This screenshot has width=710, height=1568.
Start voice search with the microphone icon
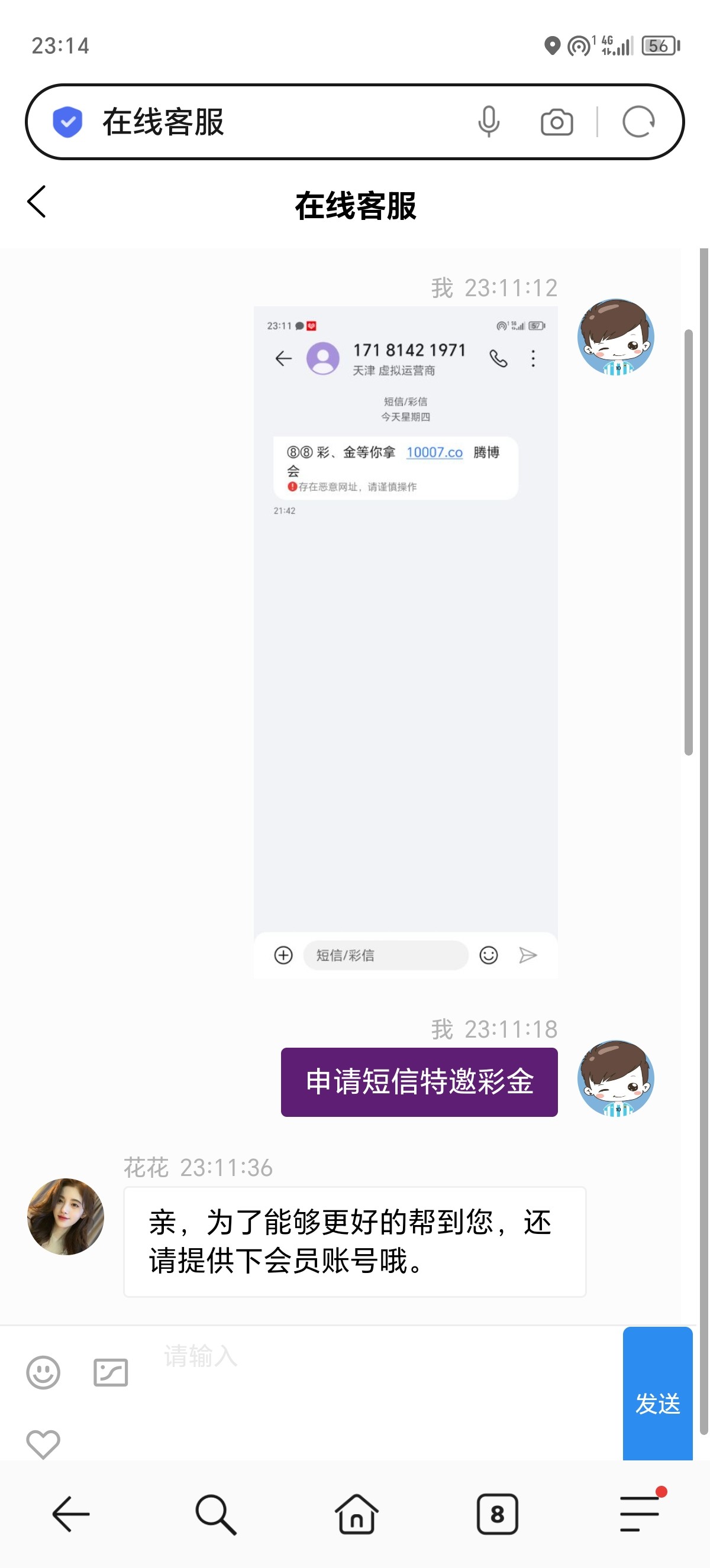point(488,122)
